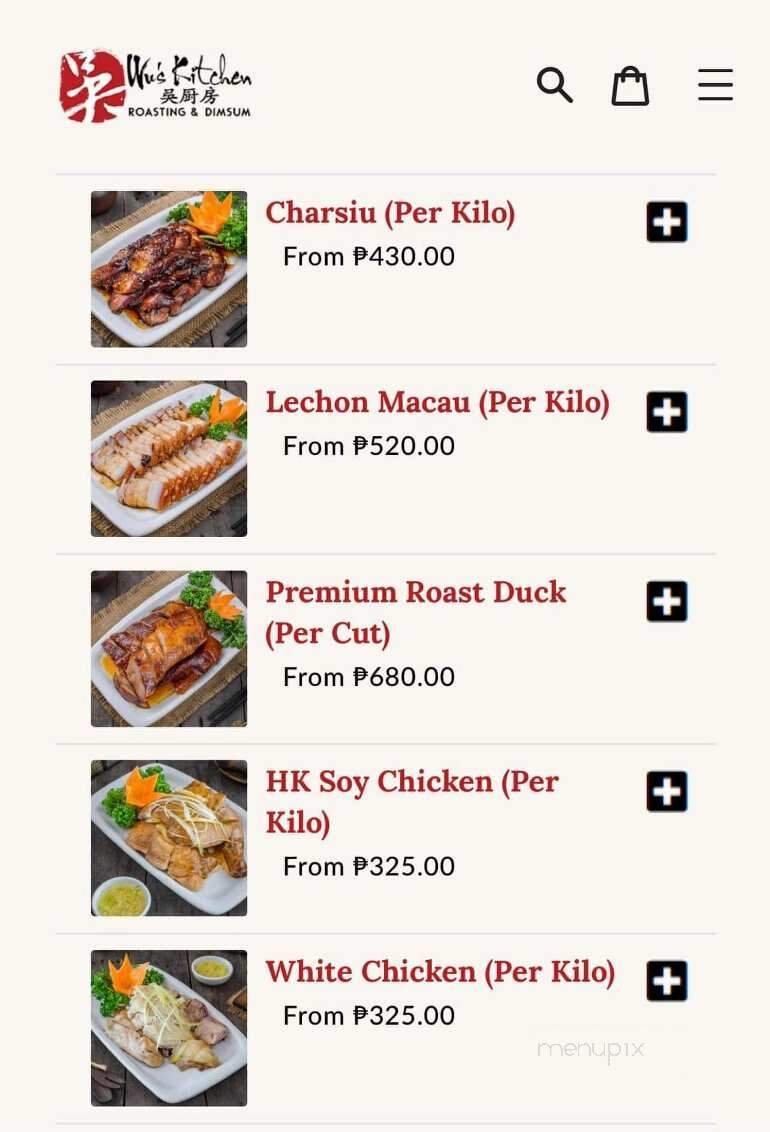Open the hamburger navigation menu
The width and height of the screenshot is (770, 1132).
(x=715, y=86)
